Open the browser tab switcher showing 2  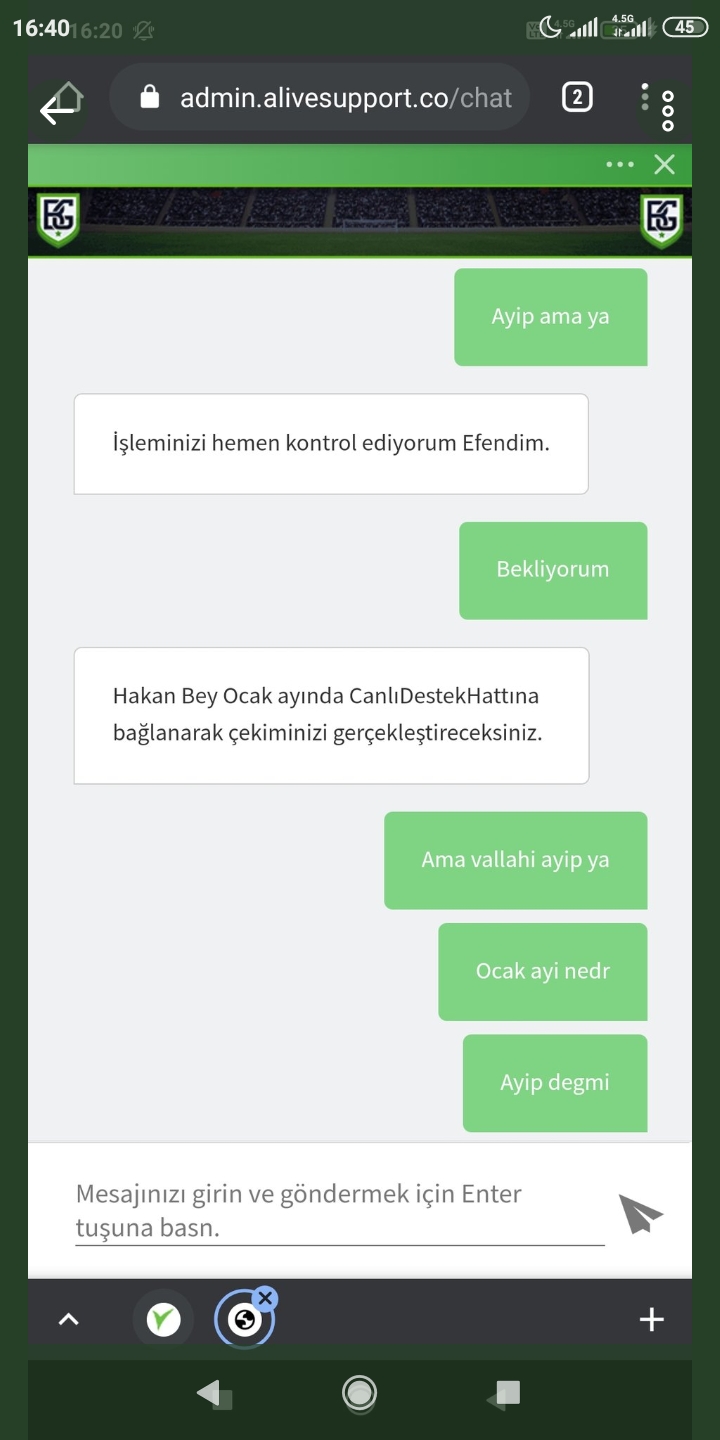[x=577, y=97]
